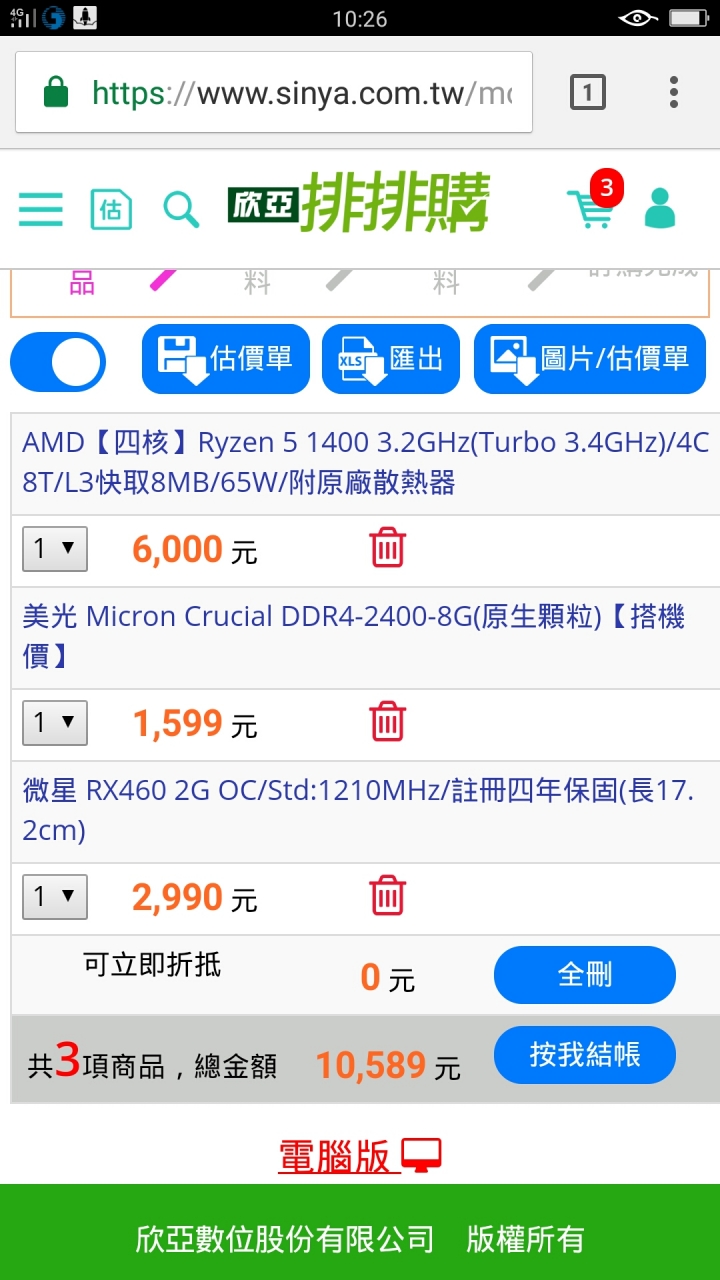Image resolution: width=720 pixels, height=1280 pixels.
Task: Tap 圖片/估價單 button
Action: tap(590, 359)
